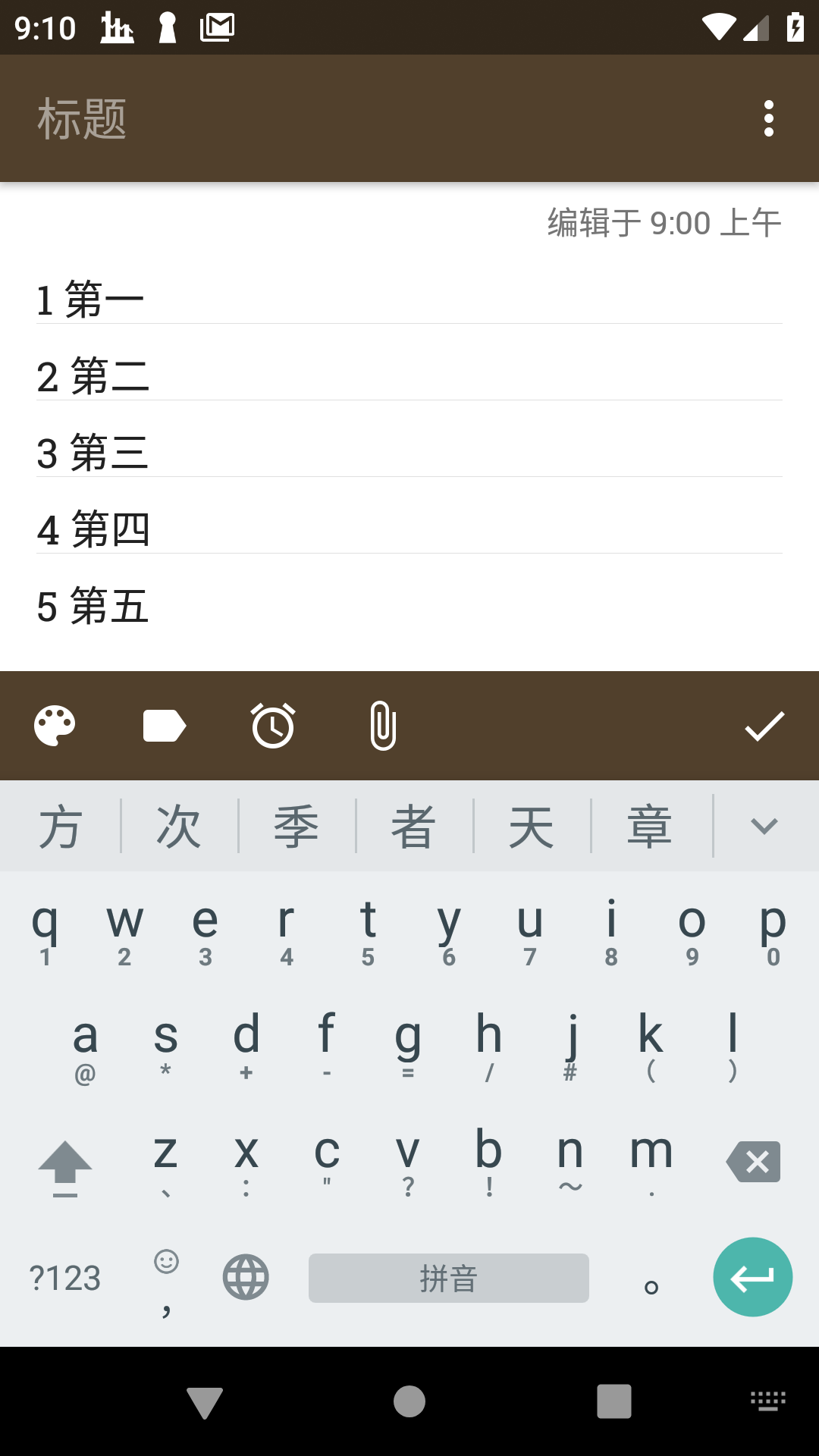The width and height of the screenshot is (819, 1456).
Task: Switch keyboard language with the globe key
Action: click(x=246, y=1278)
